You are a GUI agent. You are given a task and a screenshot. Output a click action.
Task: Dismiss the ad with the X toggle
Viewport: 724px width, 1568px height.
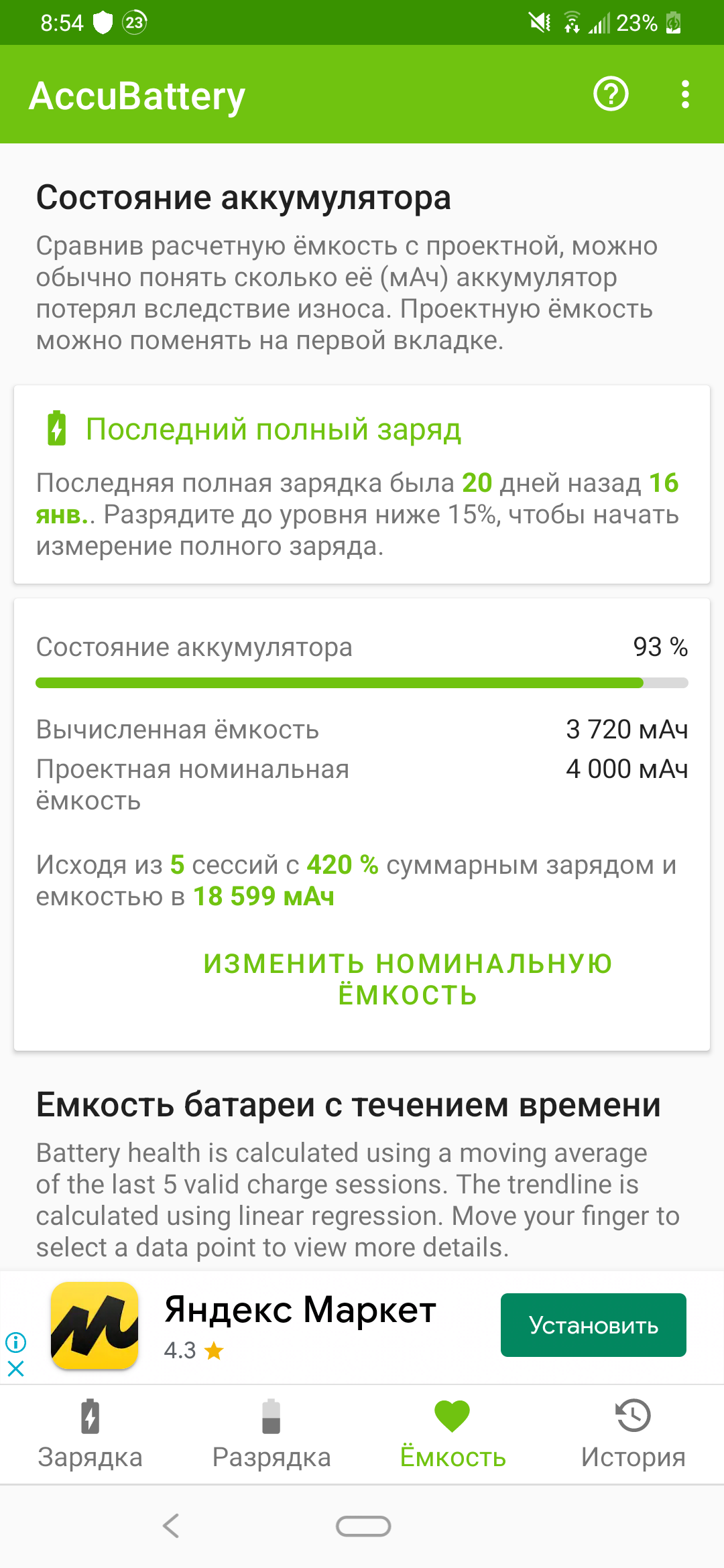point(16,1369)
